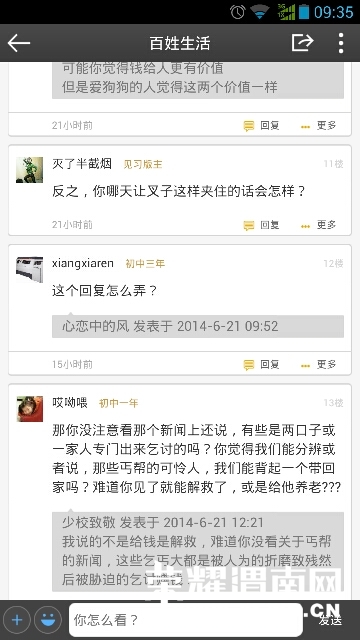Reply to 灭了半截烟's comment
The height and width of the screenshot is (640, 360).
tap(261, 225)
